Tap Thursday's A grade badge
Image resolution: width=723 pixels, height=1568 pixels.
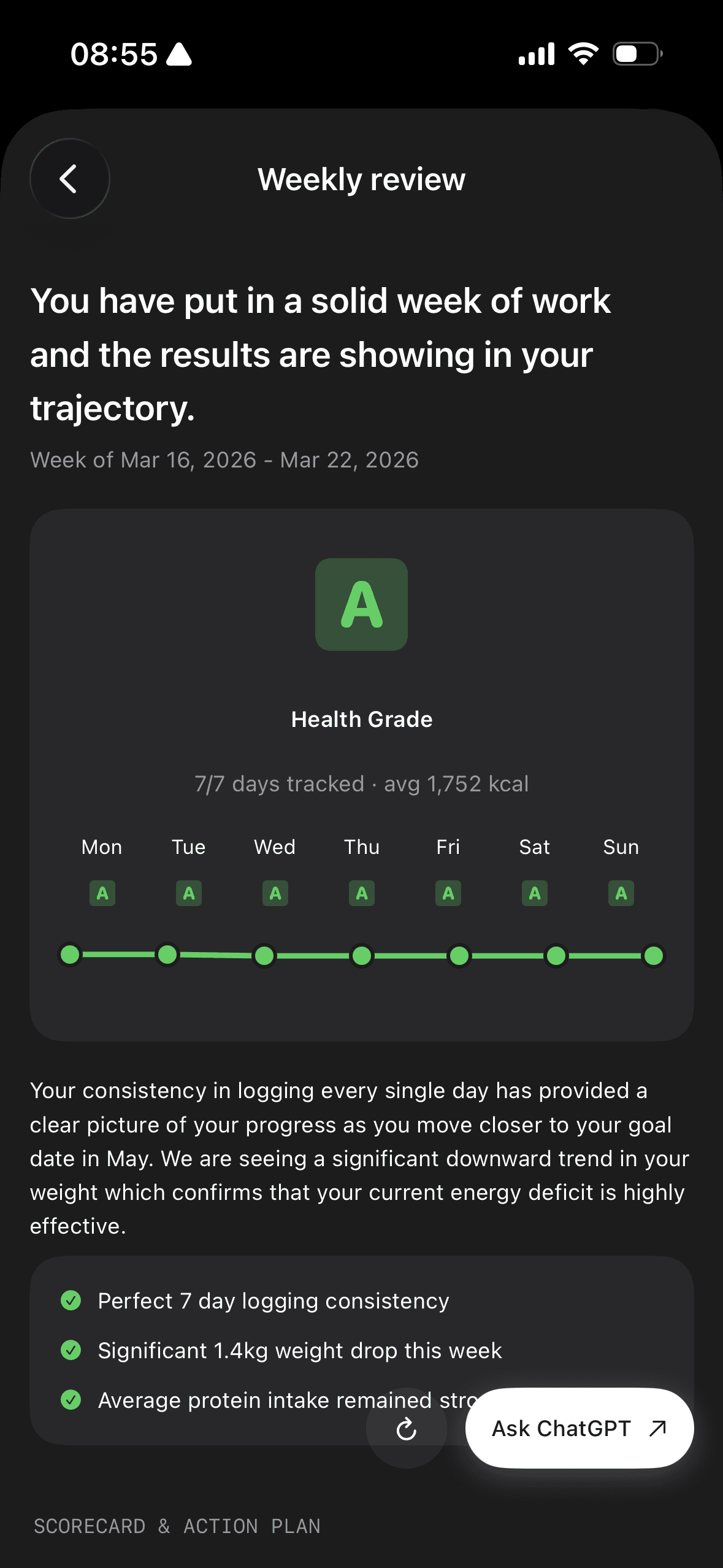(x=361, y=893)
